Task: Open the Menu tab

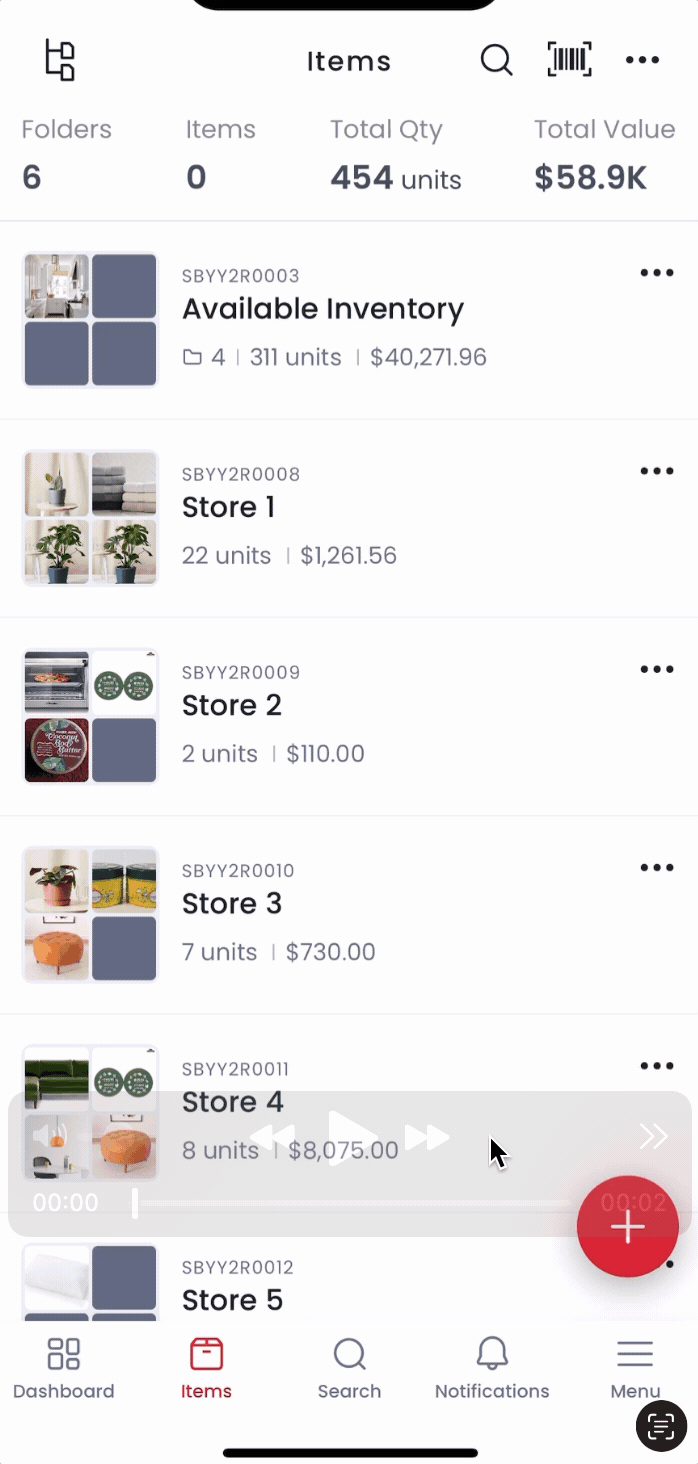Action: tap(635, 1368)
